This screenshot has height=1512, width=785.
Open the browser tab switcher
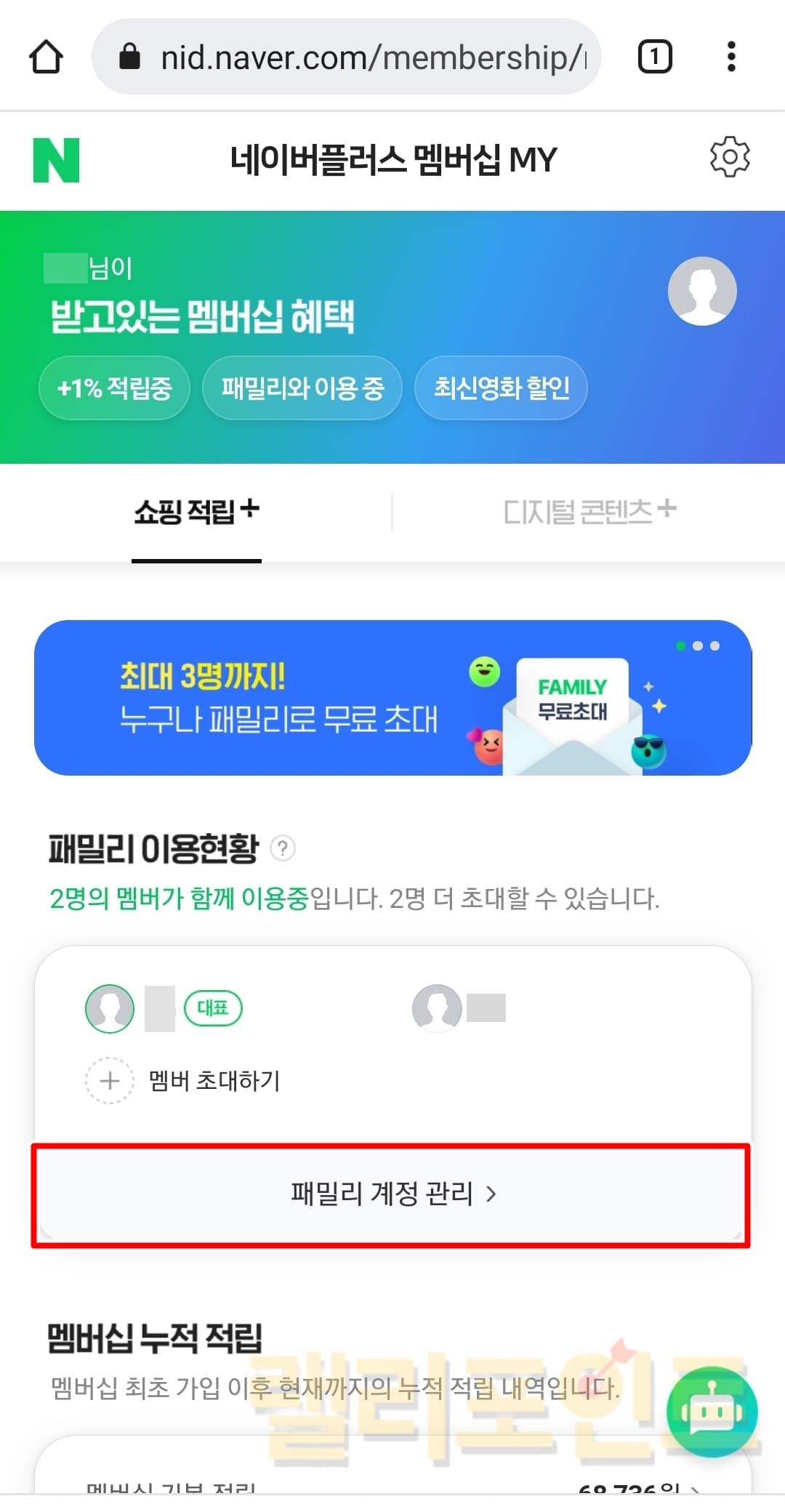click(x=654, y=57)
